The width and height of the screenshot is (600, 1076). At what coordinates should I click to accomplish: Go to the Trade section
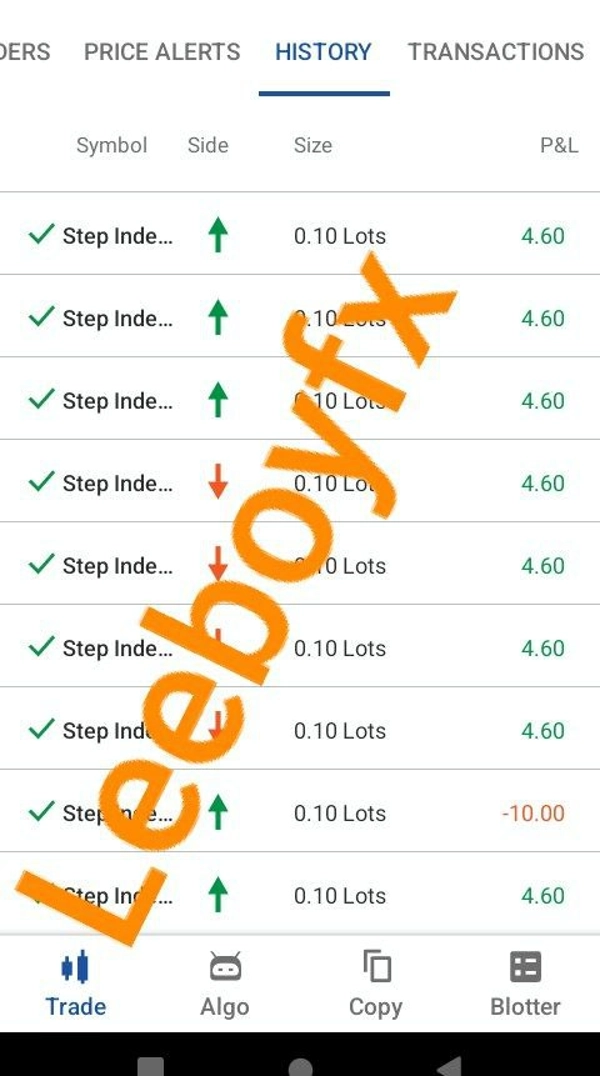[75, 984]
